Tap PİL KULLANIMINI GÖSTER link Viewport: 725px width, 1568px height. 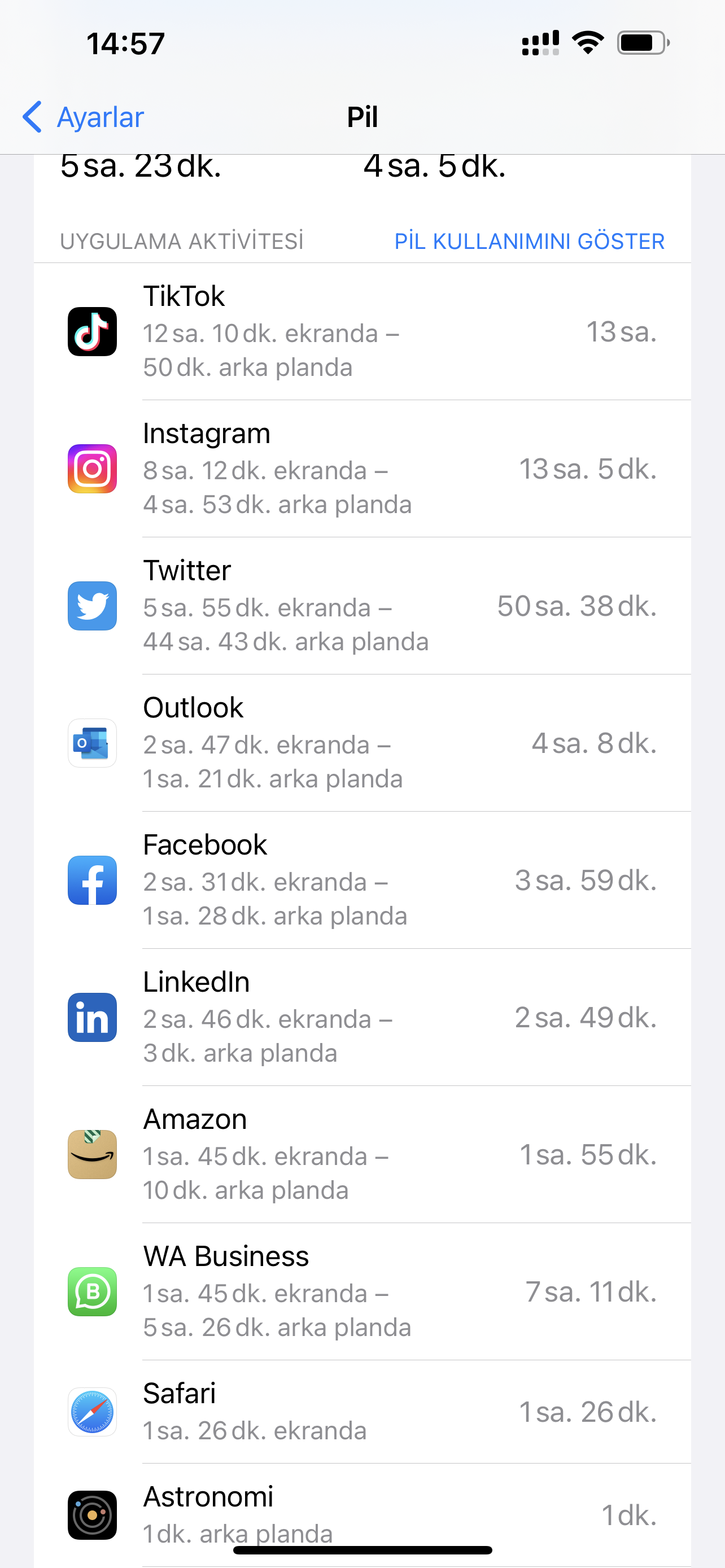(529, 241)
